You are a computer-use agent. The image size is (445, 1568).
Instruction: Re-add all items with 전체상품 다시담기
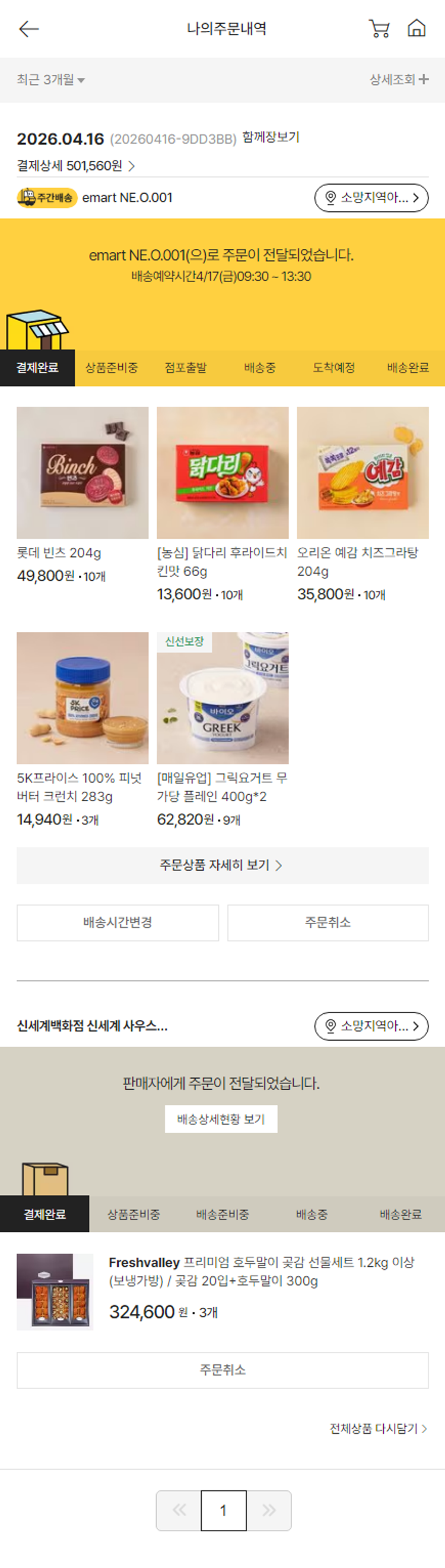[378, 1428]
